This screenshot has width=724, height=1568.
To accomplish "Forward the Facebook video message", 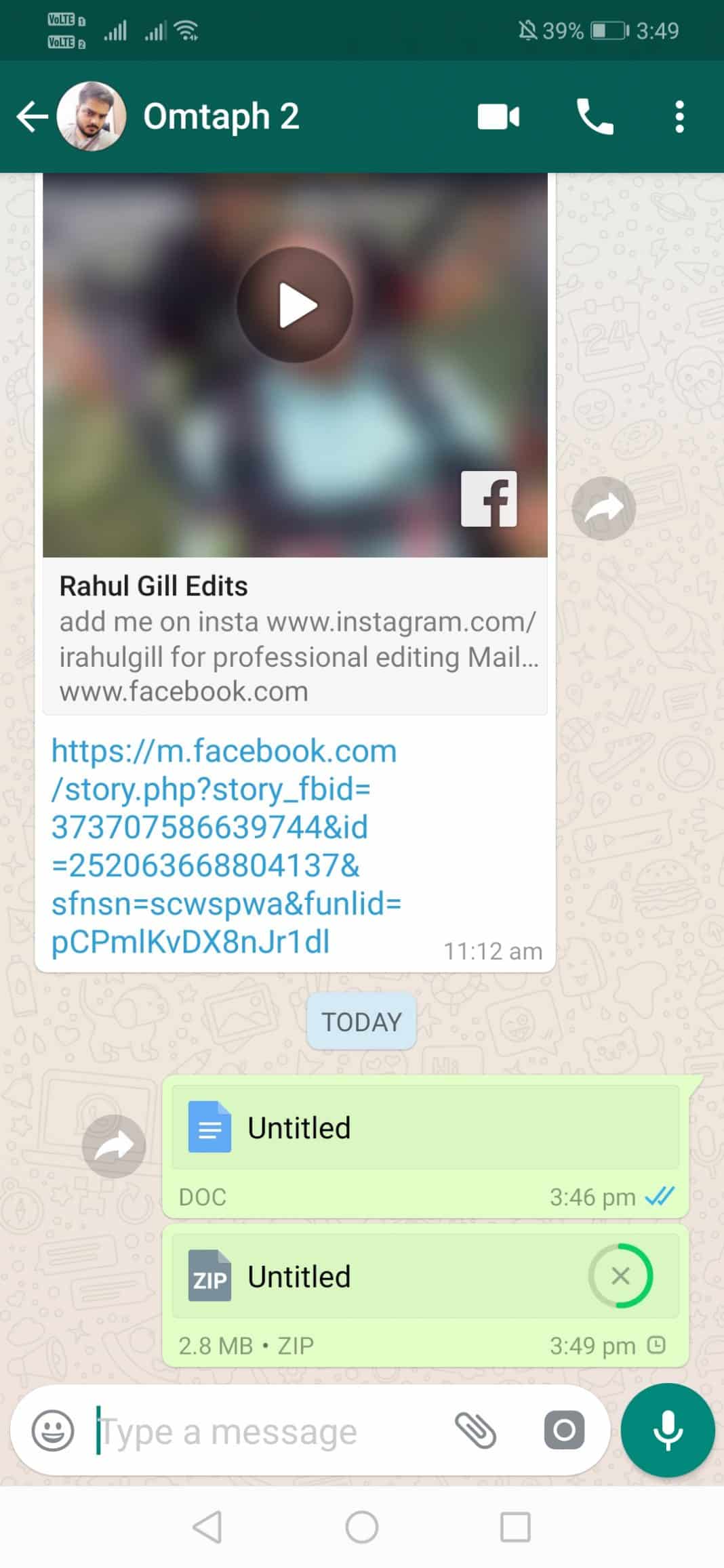I will pyautogui.click(x=603, y=508).
